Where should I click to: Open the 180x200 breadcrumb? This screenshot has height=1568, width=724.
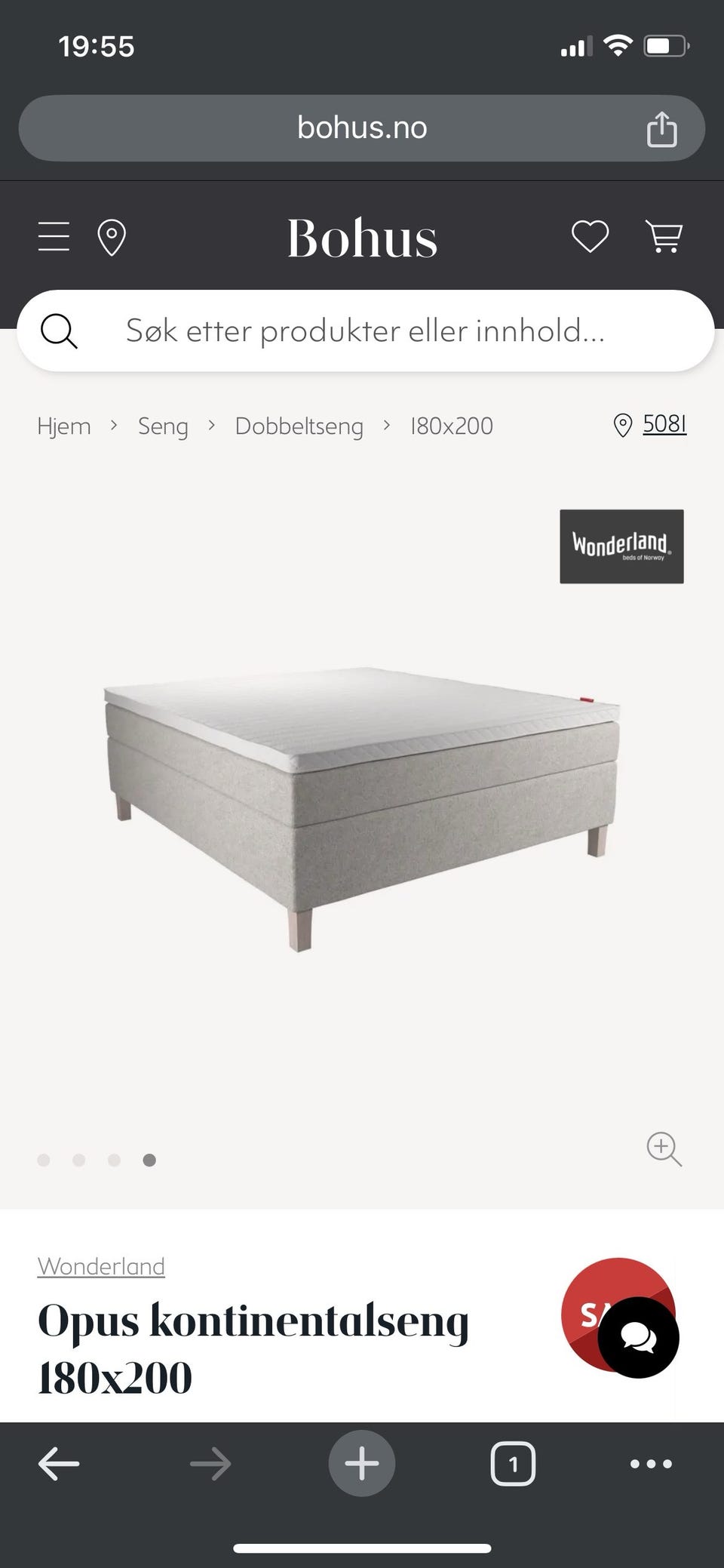pyautogui.click(x=451, y=426)
